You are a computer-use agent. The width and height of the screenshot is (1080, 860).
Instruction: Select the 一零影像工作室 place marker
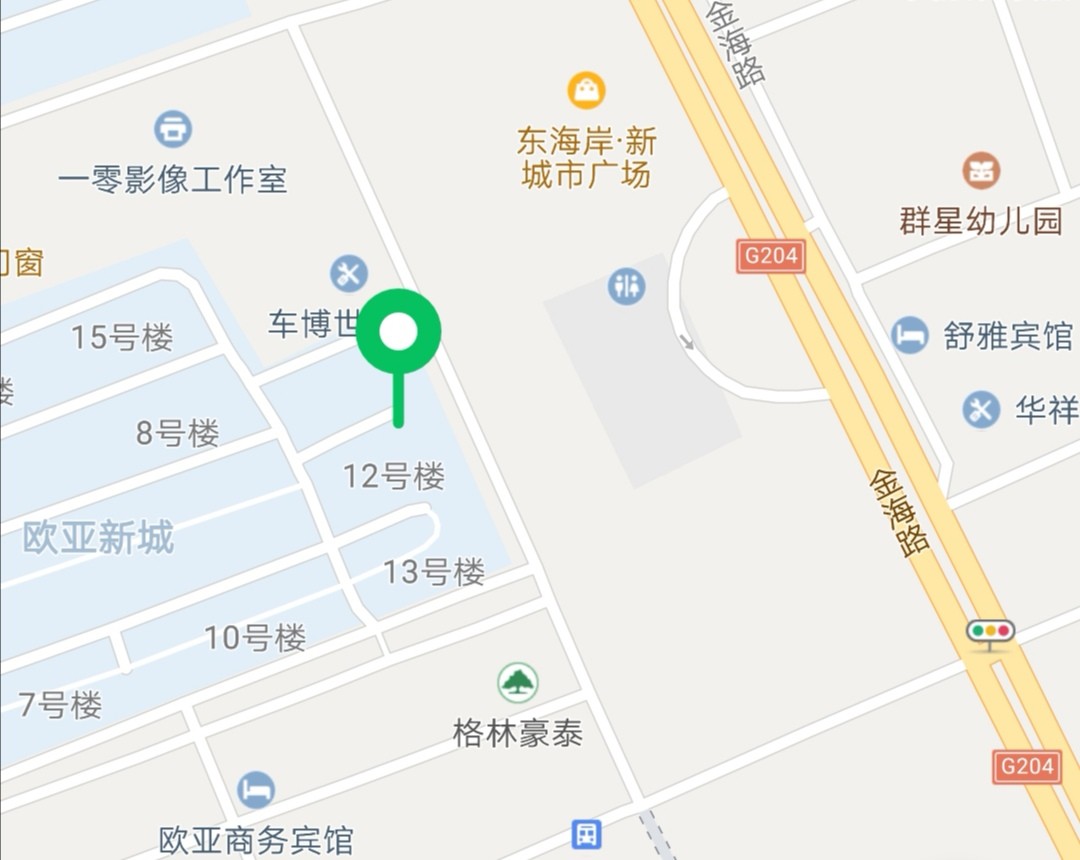[x=173, y=129]
